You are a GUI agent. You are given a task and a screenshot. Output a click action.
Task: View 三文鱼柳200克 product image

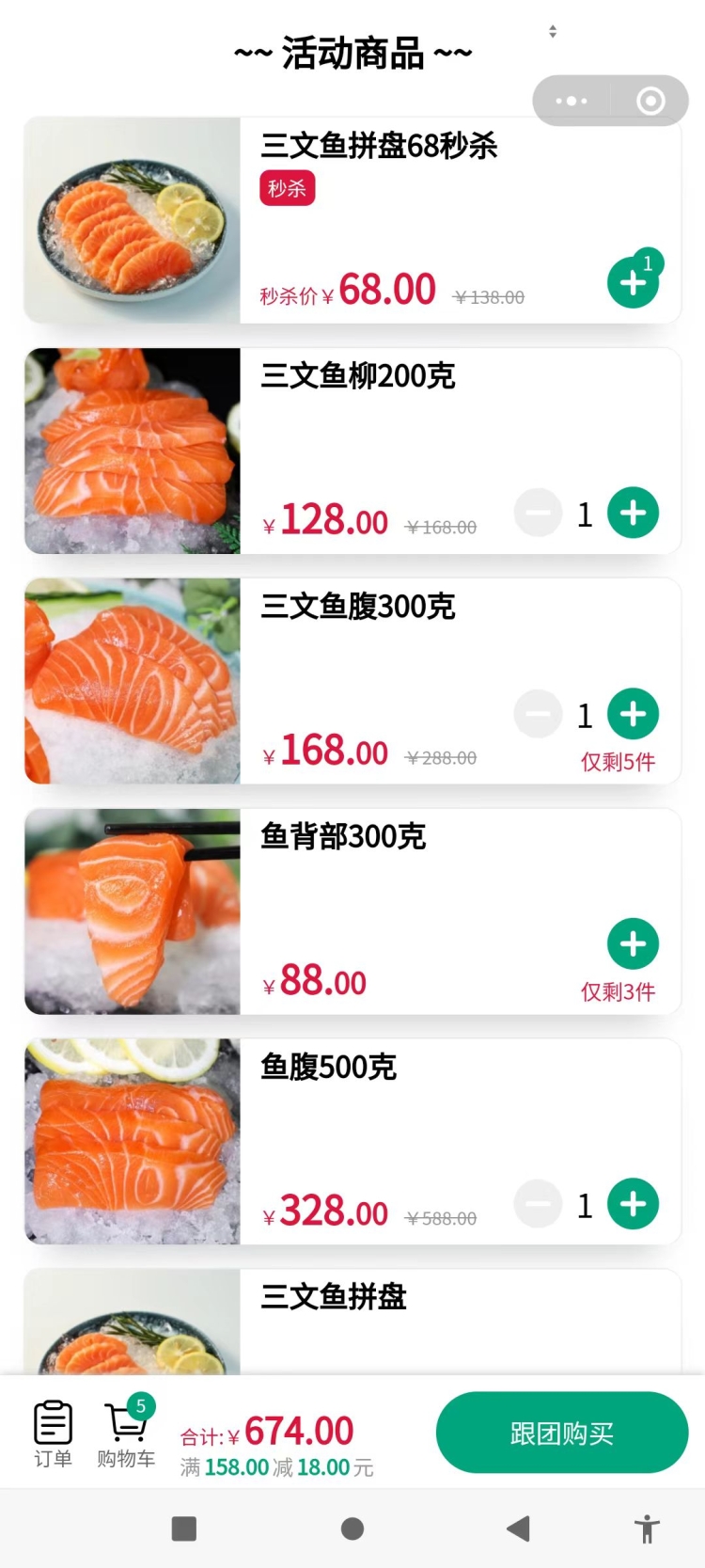(133, 451)
